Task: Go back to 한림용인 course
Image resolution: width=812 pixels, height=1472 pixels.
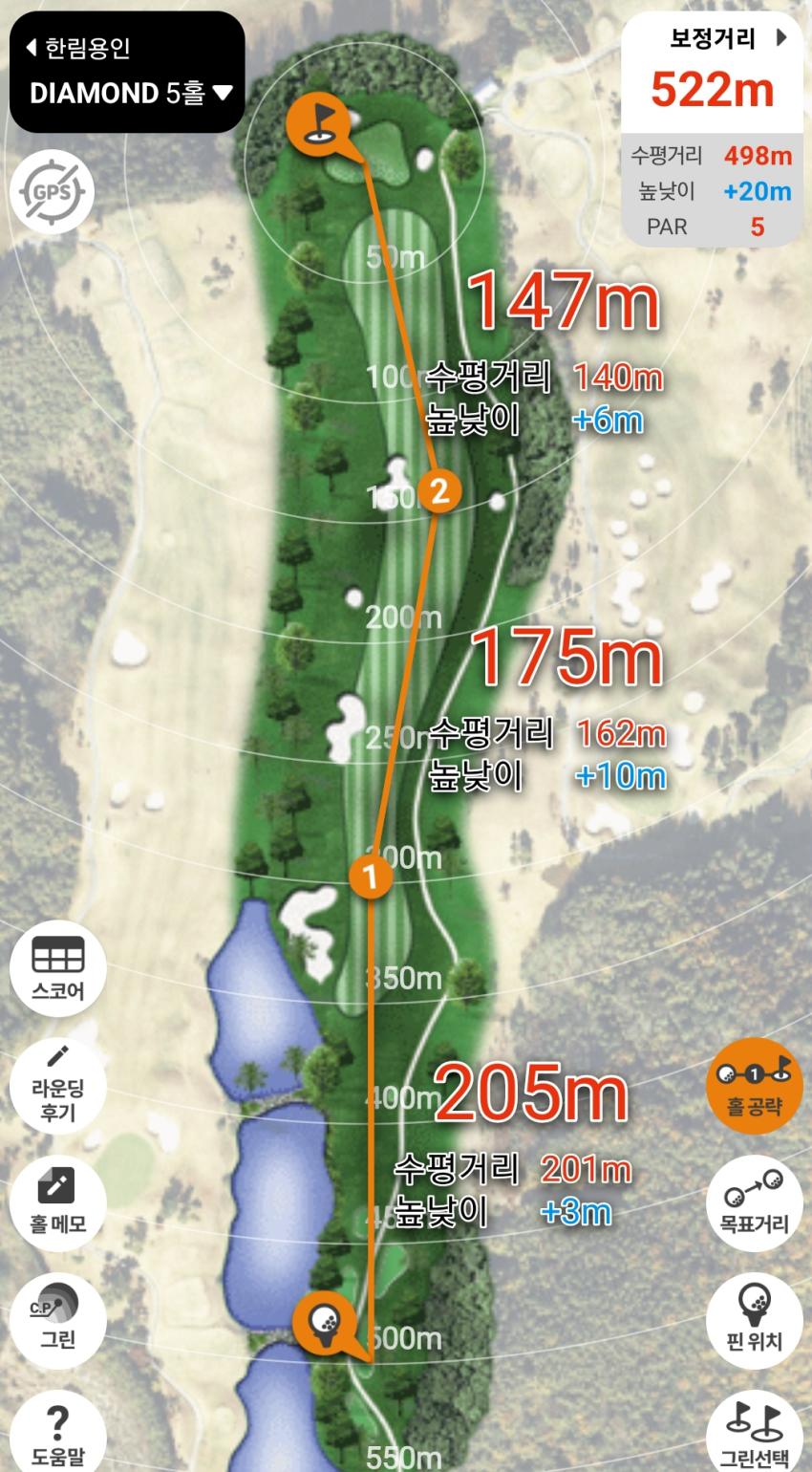Action: (78, 47)
